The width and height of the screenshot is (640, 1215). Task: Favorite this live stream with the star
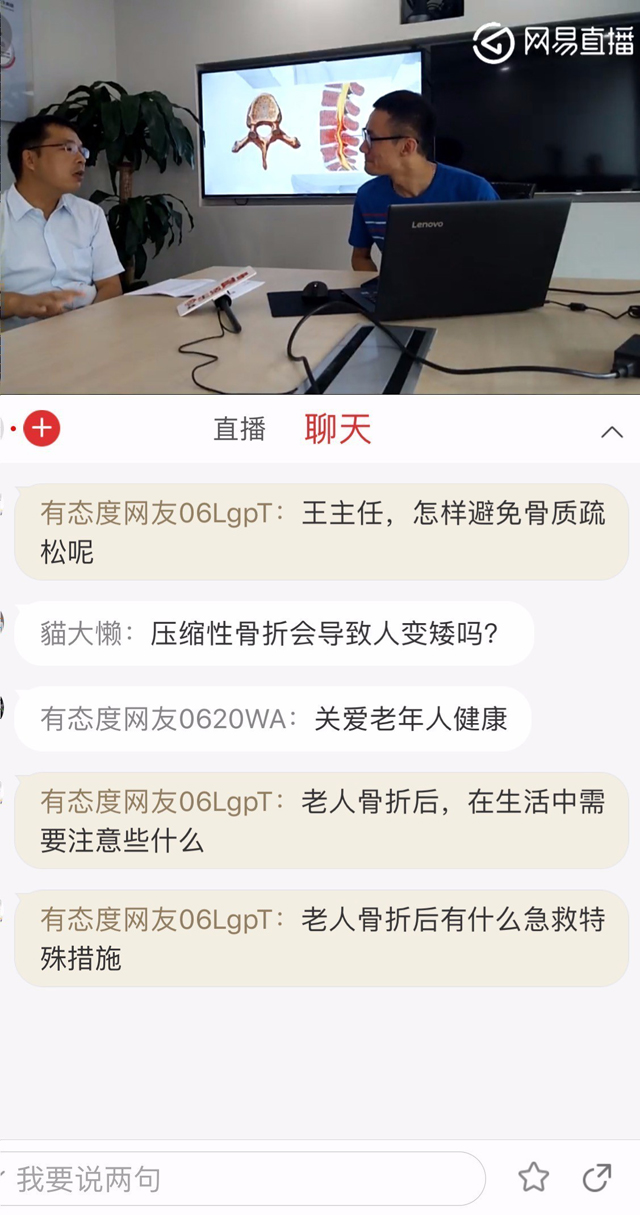pos(533,1178)
